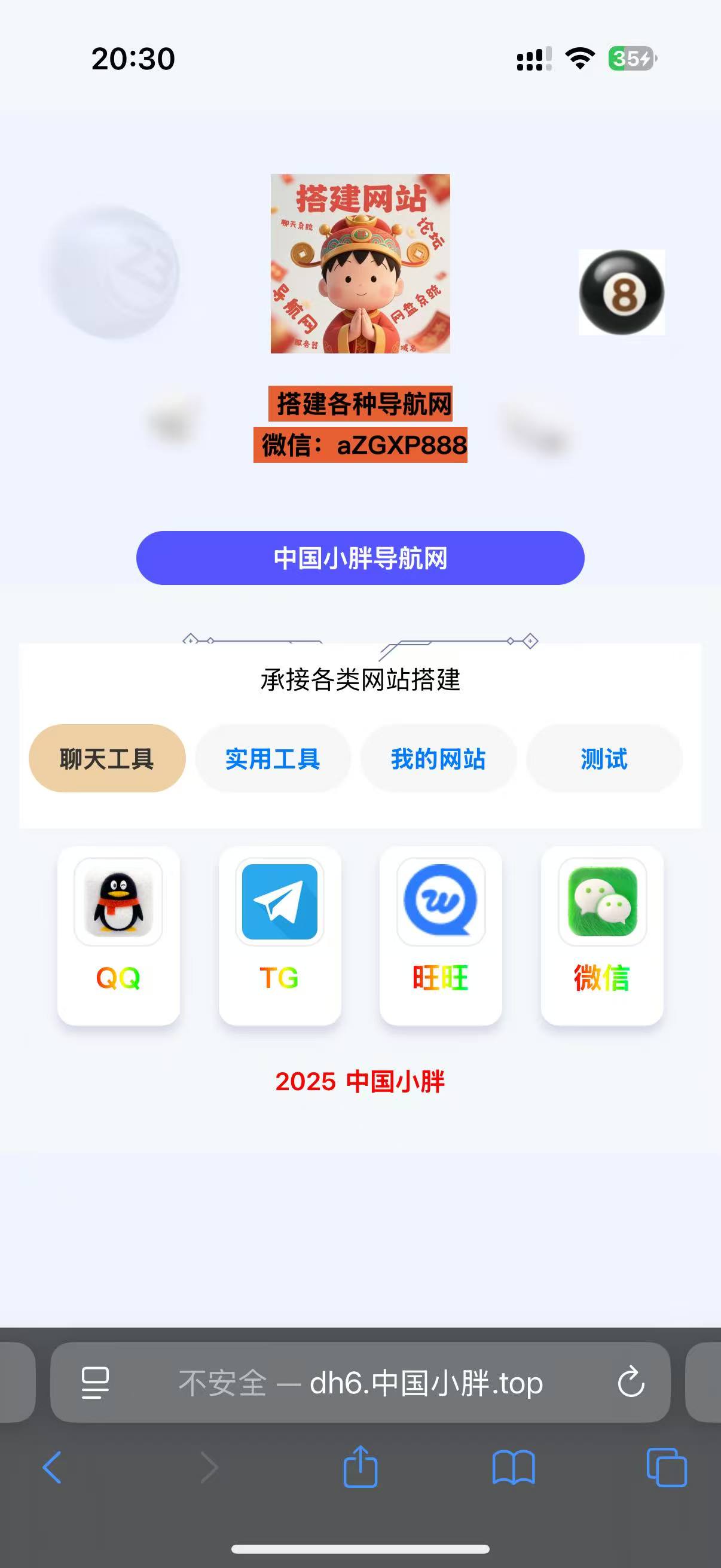
Task: Tap the 8-ball icon
Action: pyautogui.click(x=621, y=292)
